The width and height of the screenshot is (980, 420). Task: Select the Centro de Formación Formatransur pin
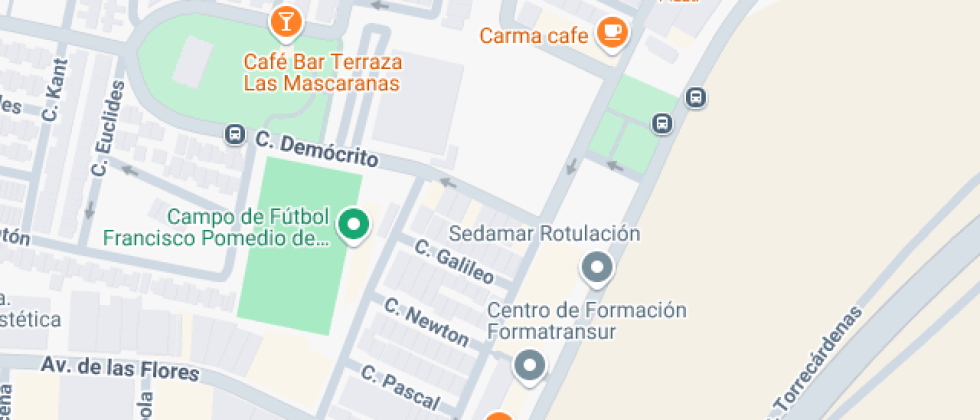[x=530, y=368]
